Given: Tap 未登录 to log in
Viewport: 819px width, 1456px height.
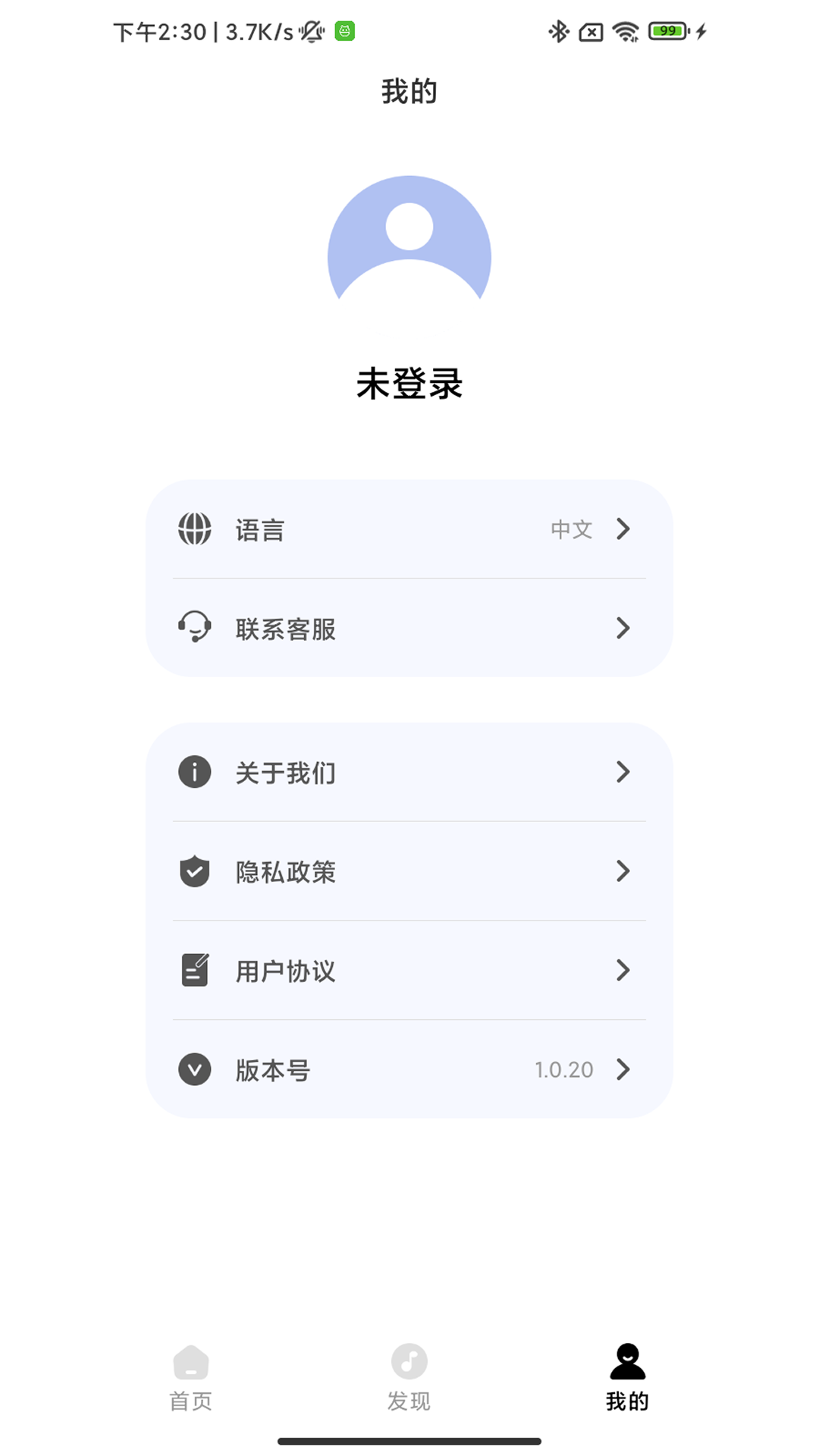Looking at the screenshot, I should point(409,384).
